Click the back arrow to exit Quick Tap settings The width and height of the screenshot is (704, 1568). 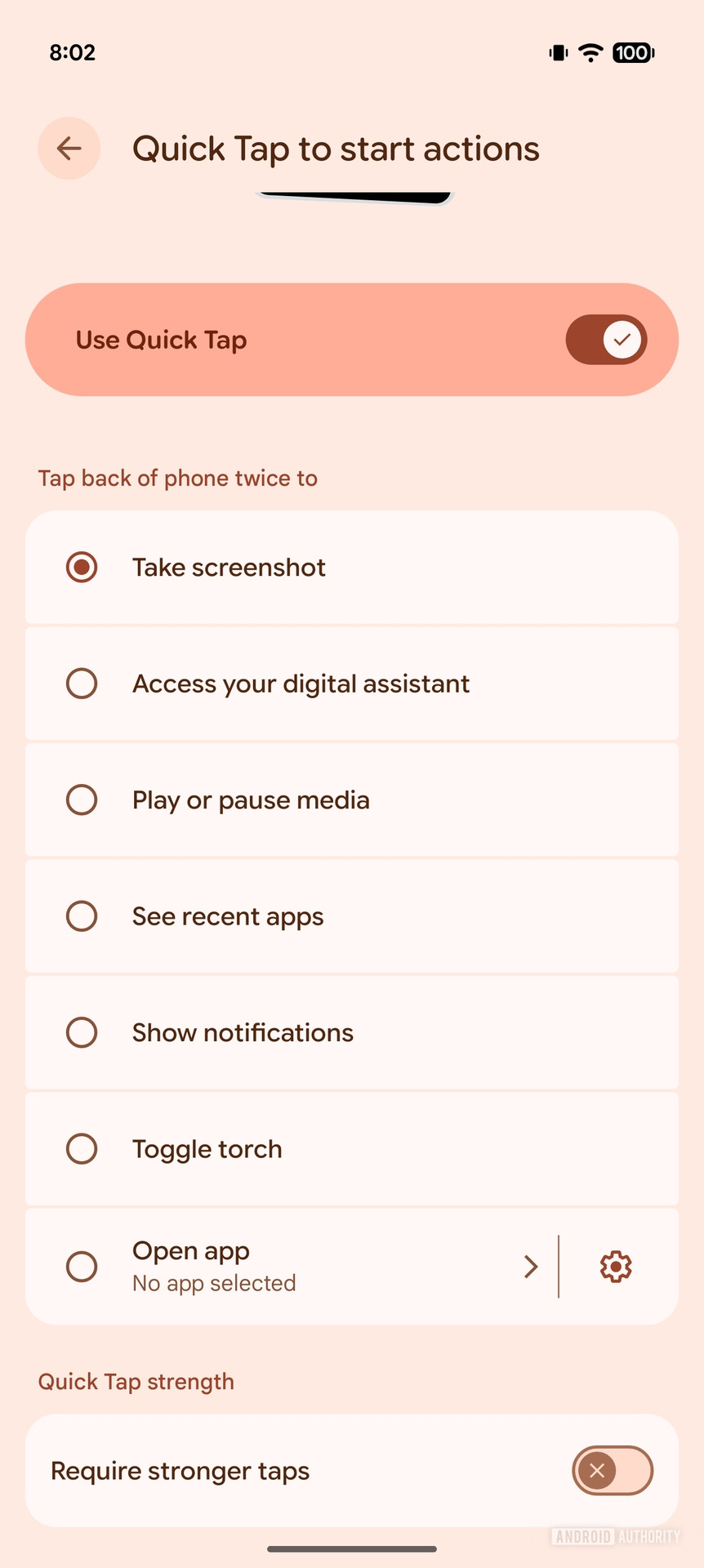coord(69,148)
